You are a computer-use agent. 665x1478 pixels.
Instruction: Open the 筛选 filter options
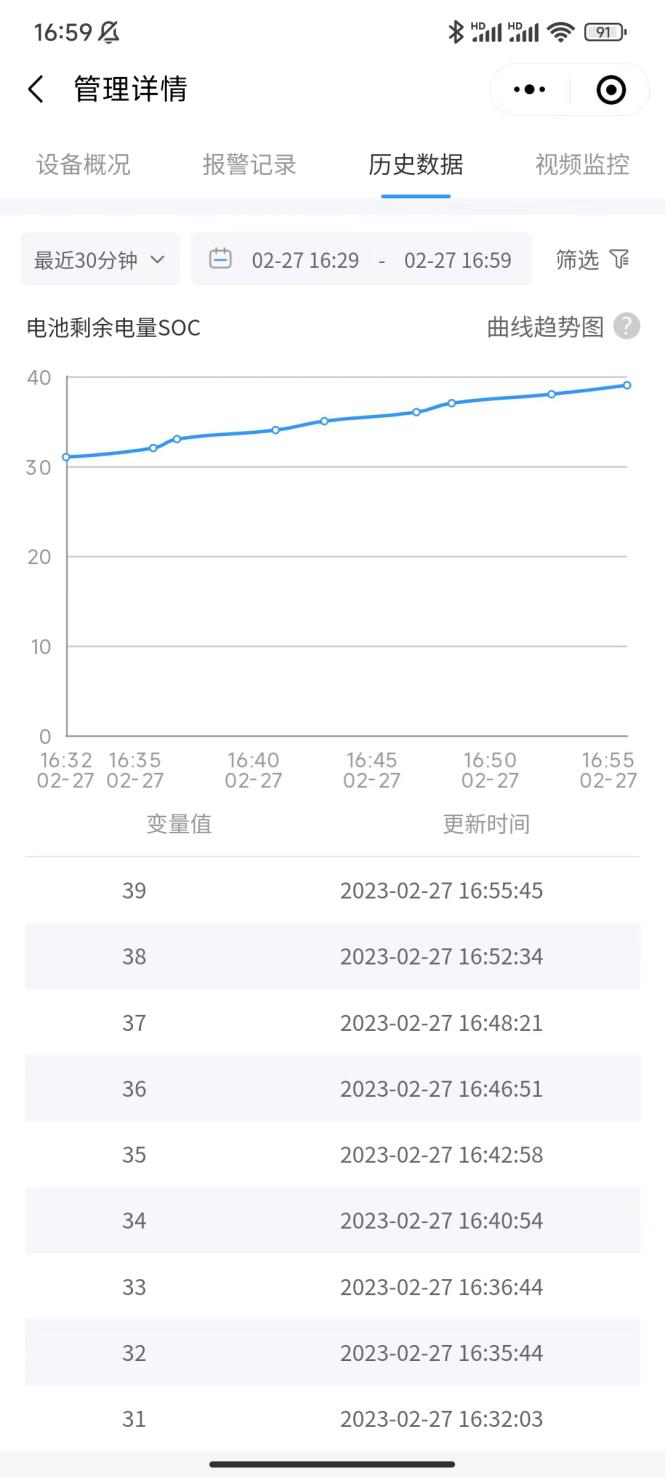593,260
